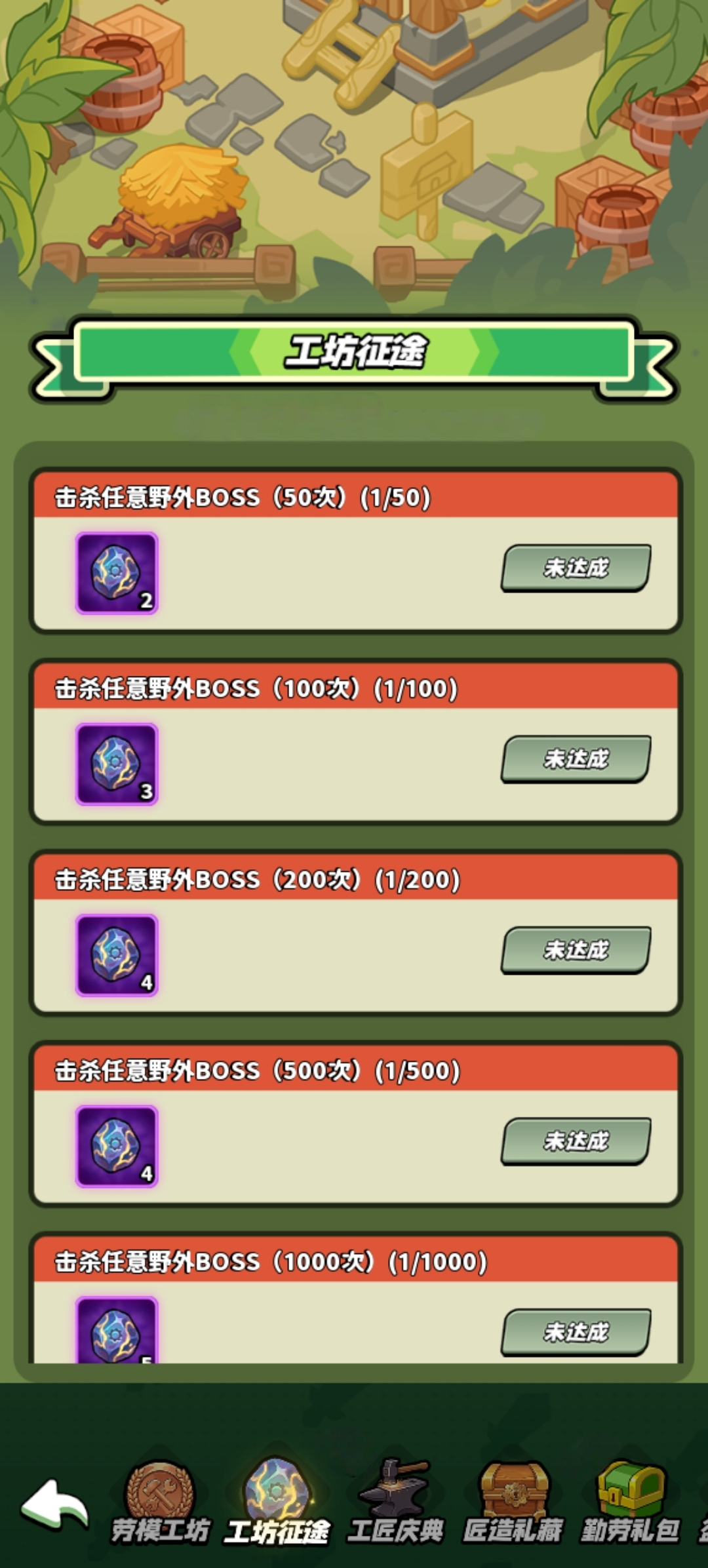Tap 未达成 for the 1000次 BOSS task
The image size is (708, 1568).
click(576, 1332)
